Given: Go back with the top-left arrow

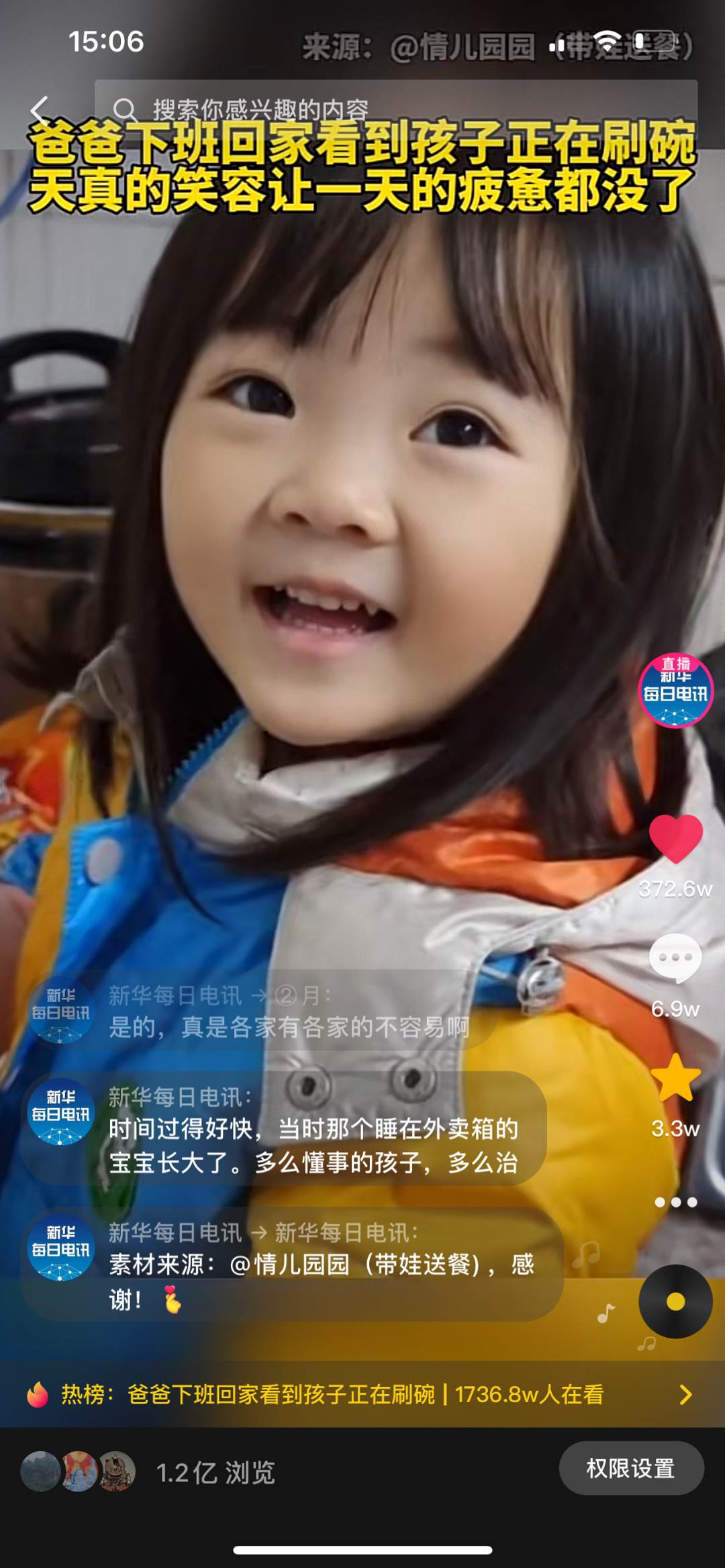Looking at the screenshot, I should coord(40,109).
